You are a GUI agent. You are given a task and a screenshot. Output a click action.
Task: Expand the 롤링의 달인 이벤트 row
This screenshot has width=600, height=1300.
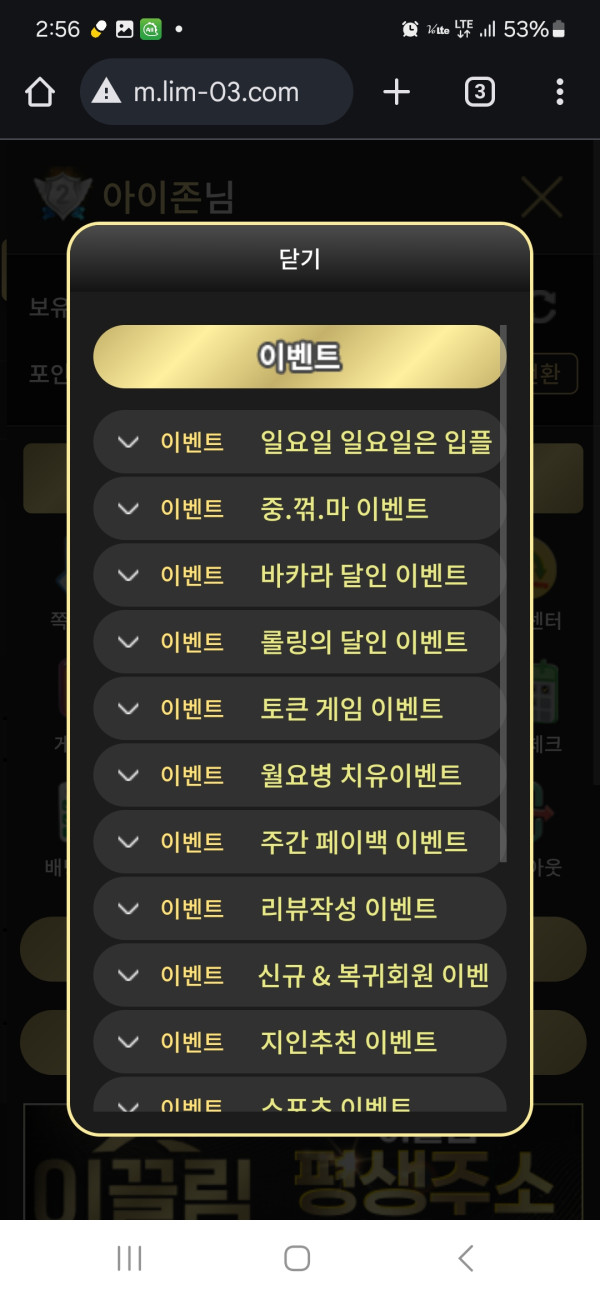tap(299, 642)
